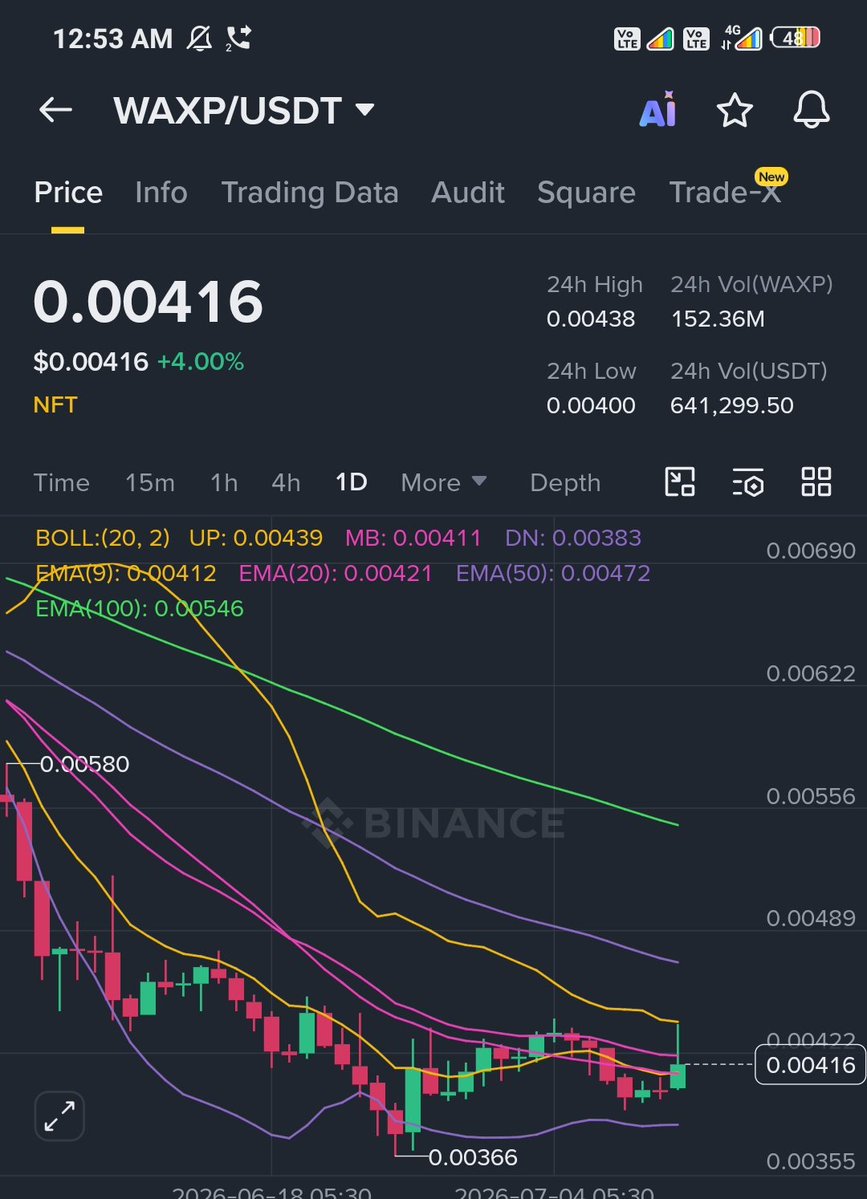This screenshot has height=1199, width=867.
Task: Switch to the Info tab
Action: [x=161, y=193]
